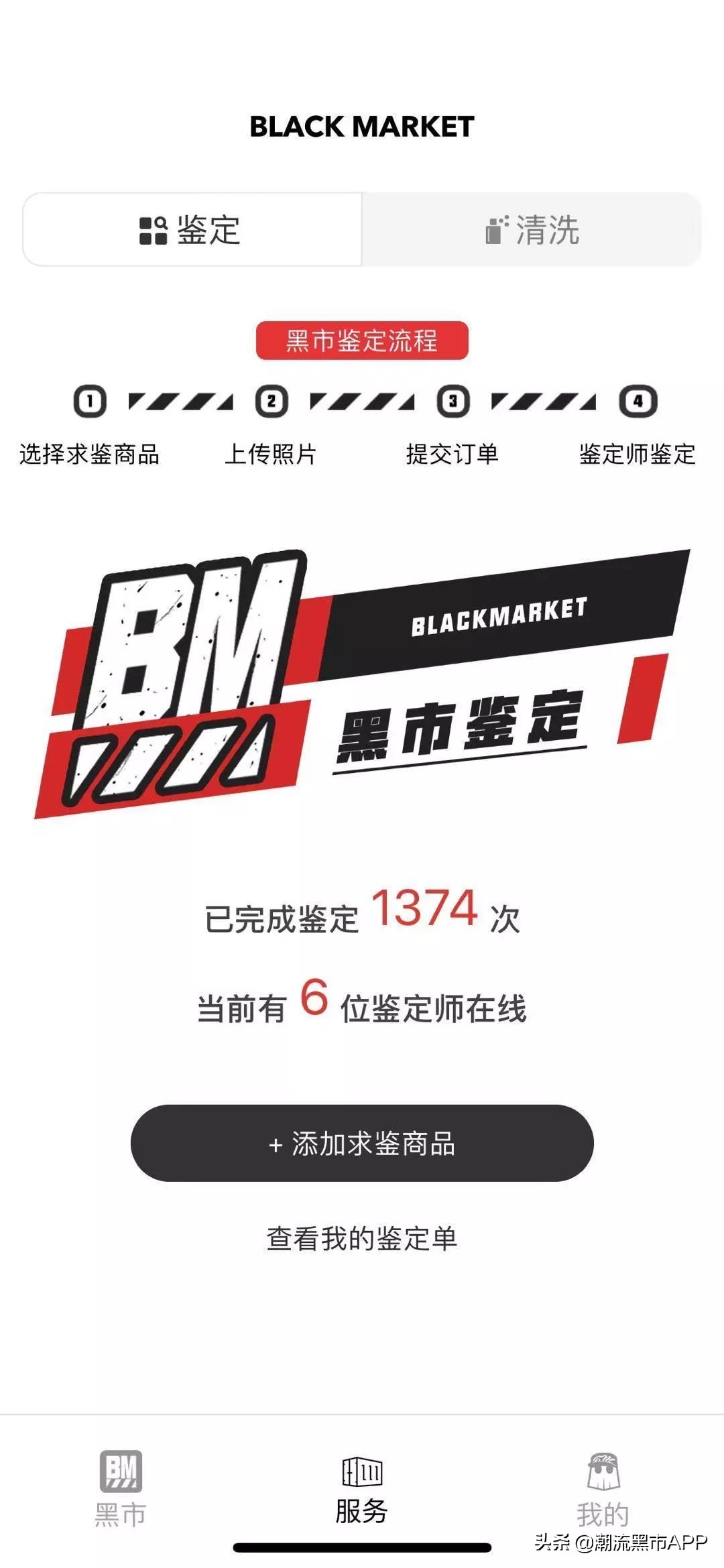
Task: Click step 1 icon 选择求鉴商品
Action: [x=90, y=402]
